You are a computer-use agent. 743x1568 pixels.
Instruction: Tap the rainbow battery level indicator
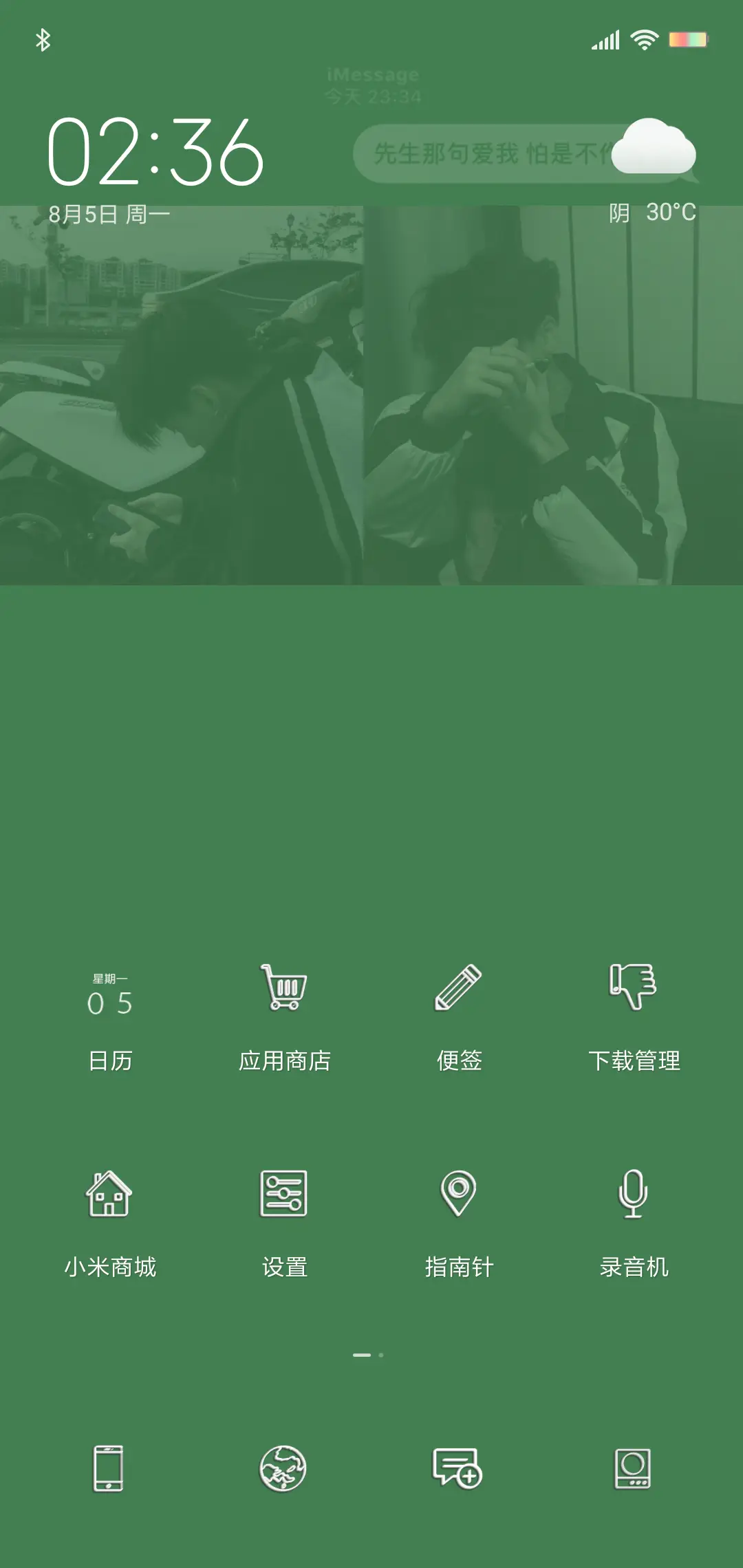[687, 40]
